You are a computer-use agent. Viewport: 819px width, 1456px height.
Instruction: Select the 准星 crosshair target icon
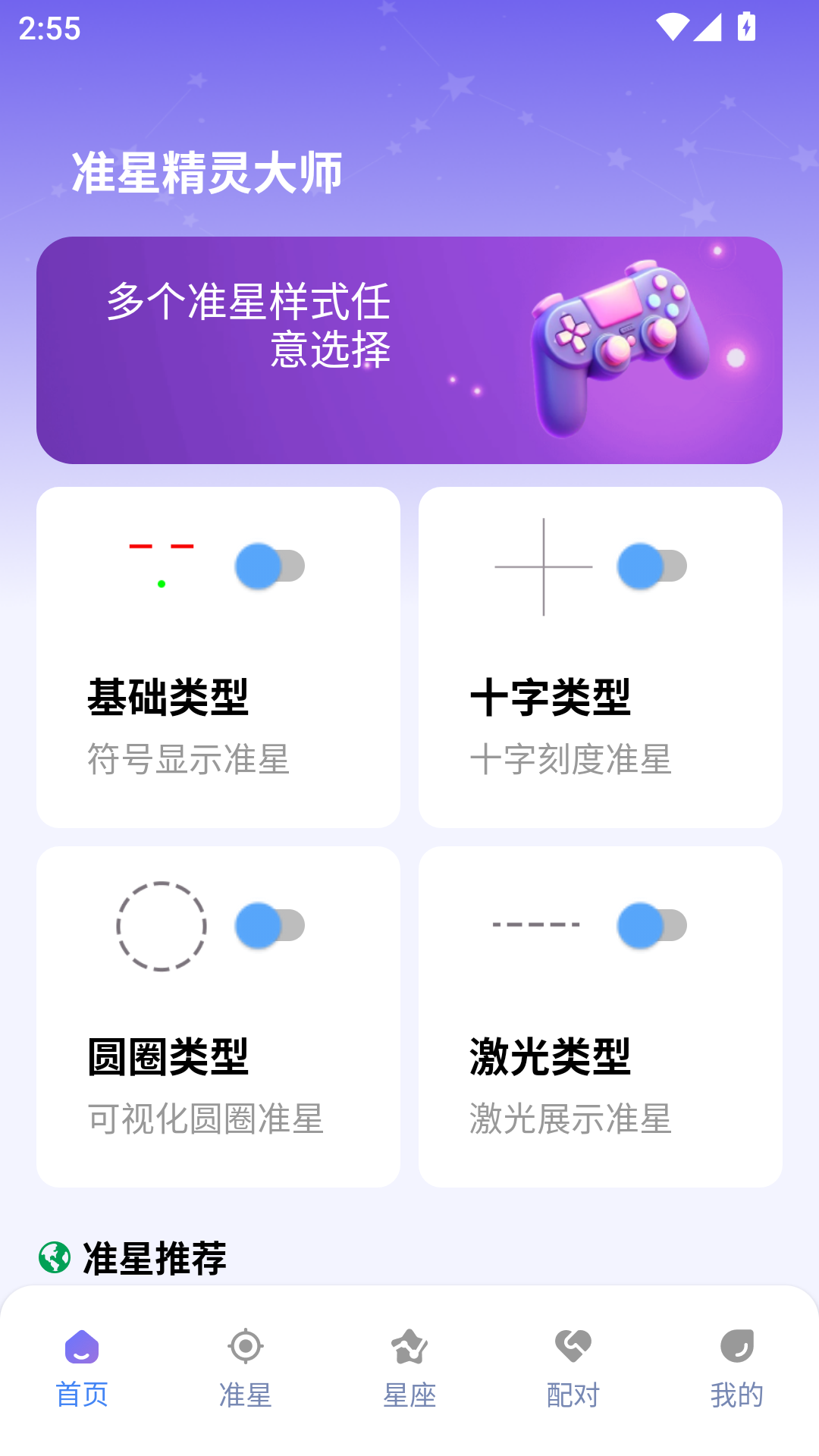246,1348
